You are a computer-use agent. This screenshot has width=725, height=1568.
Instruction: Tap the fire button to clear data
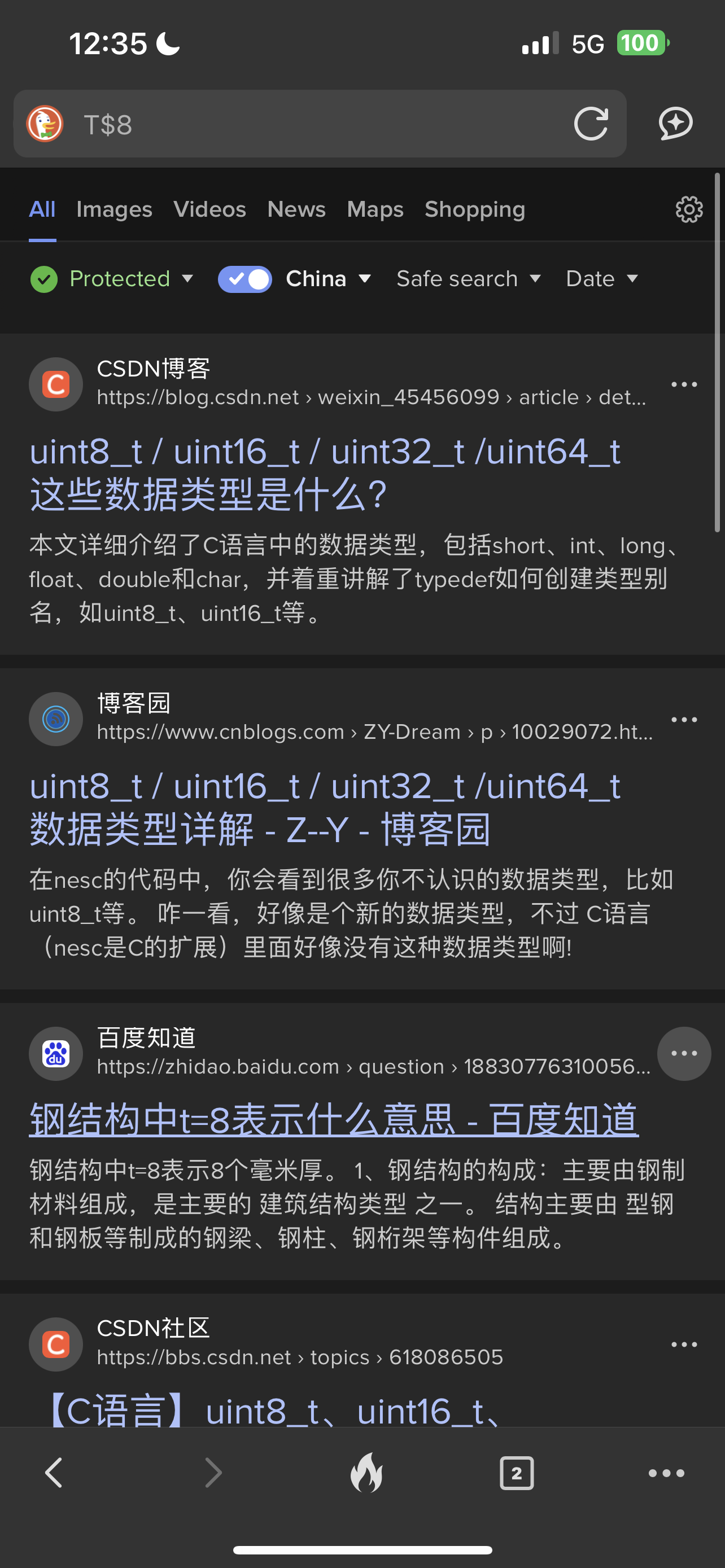[x=366, y=1473]
